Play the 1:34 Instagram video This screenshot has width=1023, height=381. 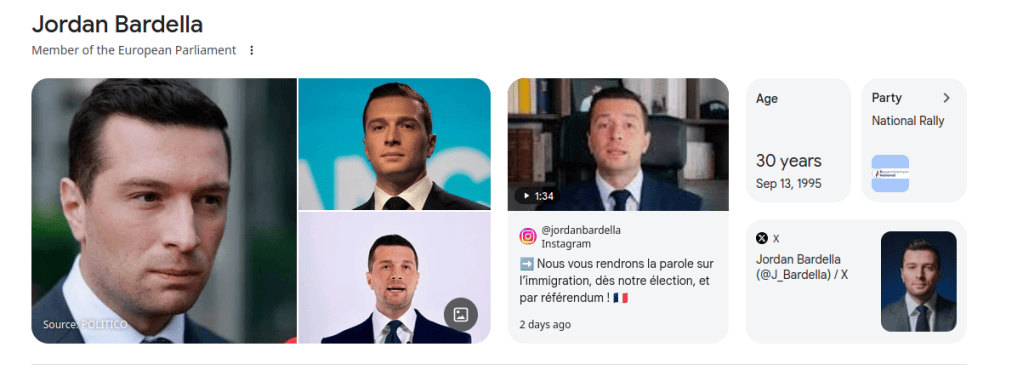pos(618,144)
